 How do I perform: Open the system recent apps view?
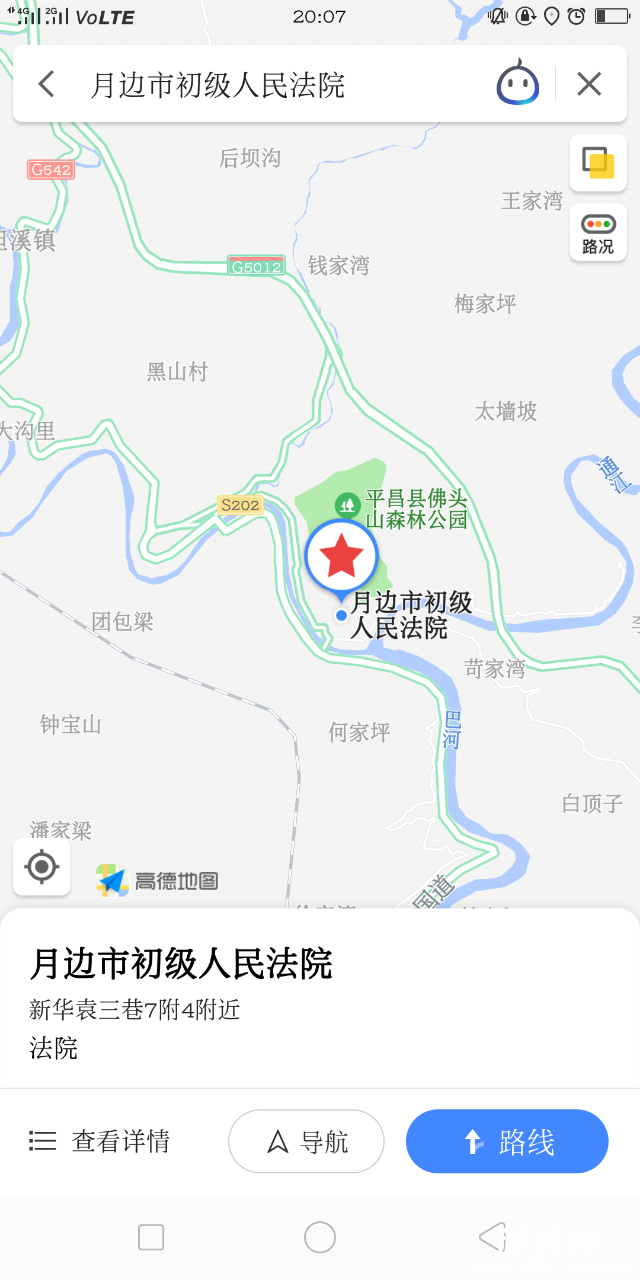point(151,1237)
